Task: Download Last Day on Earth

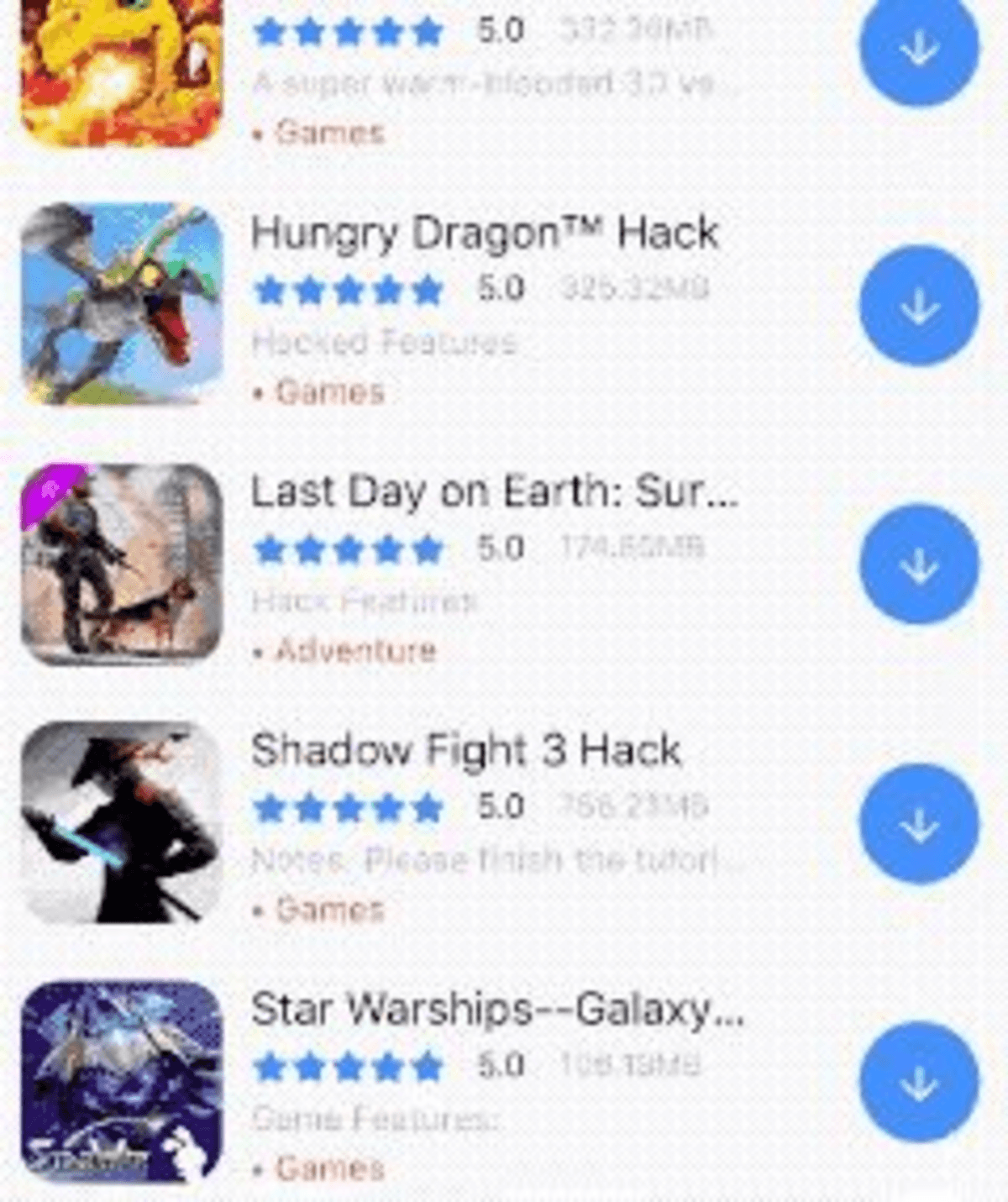Action: tap(918, 564)
